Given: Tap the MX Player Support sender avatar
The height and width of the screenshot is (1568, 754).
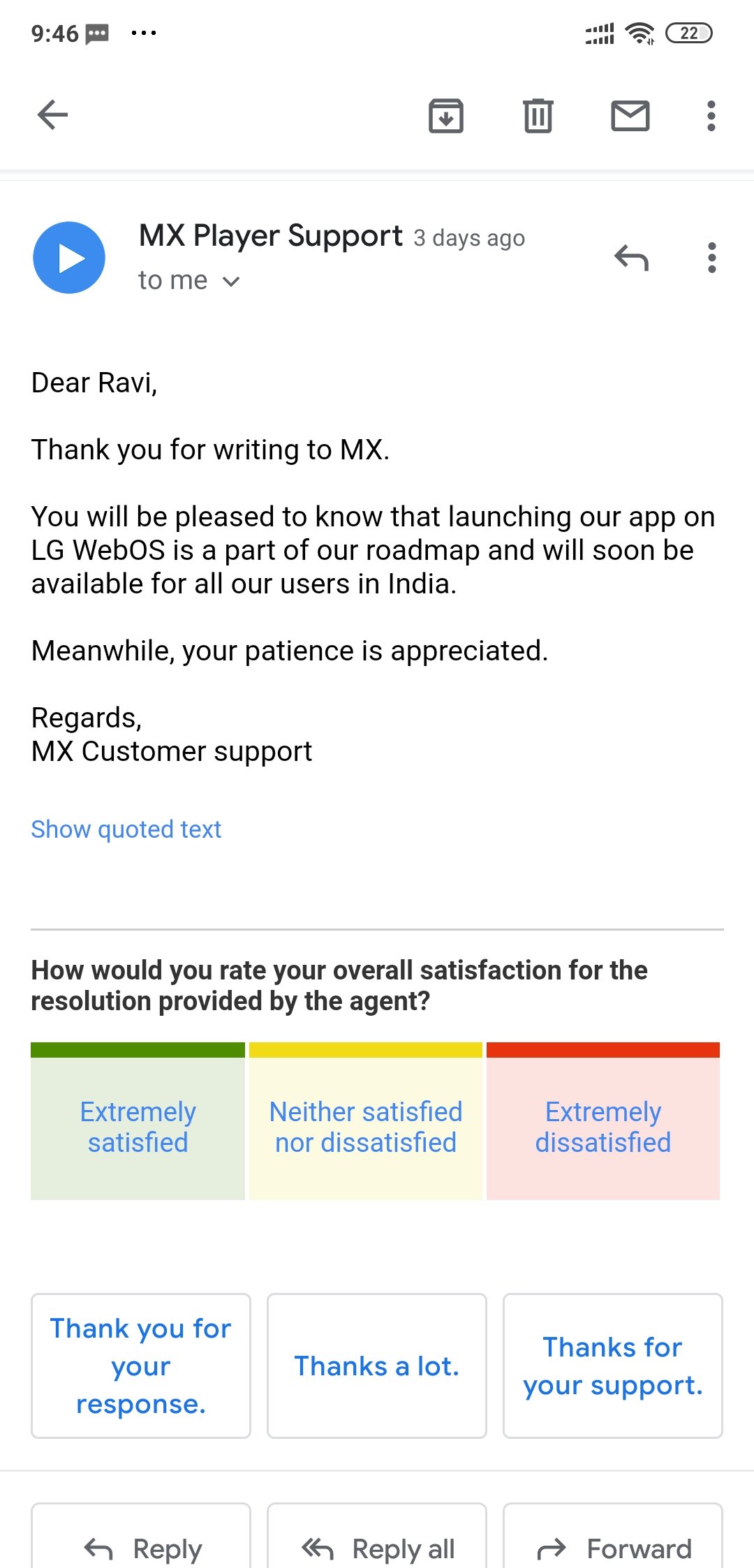Looking at the screenshot, I should point(69,258).
